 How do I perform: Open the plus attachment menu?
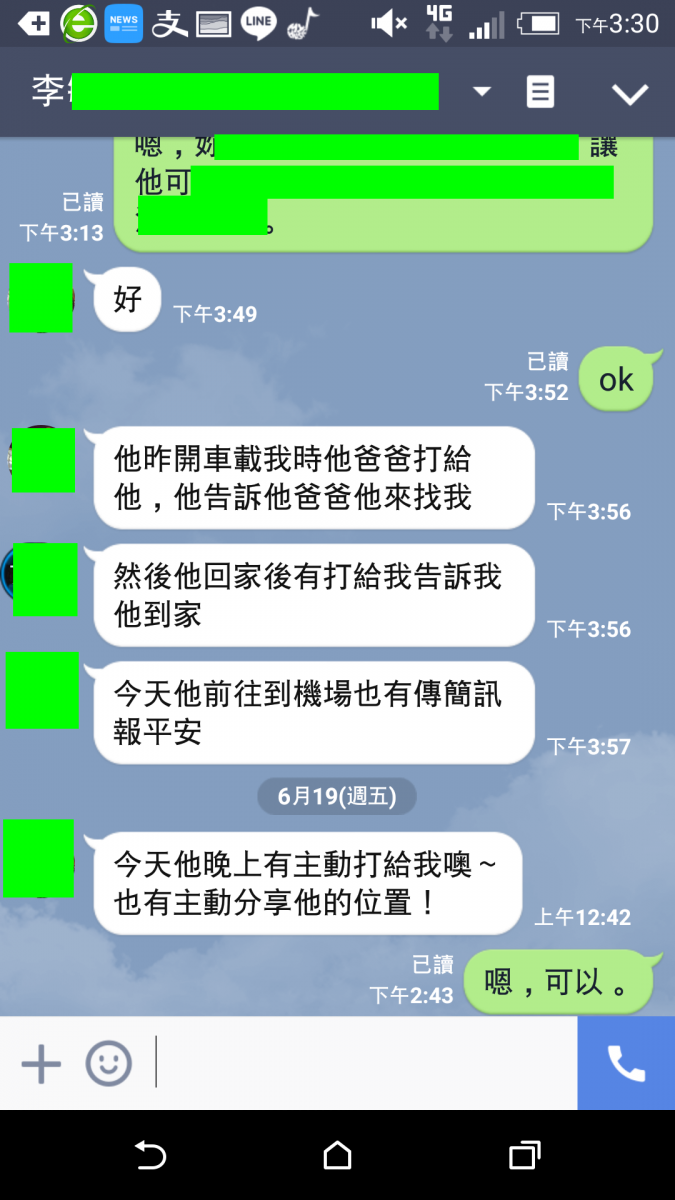41,1064
